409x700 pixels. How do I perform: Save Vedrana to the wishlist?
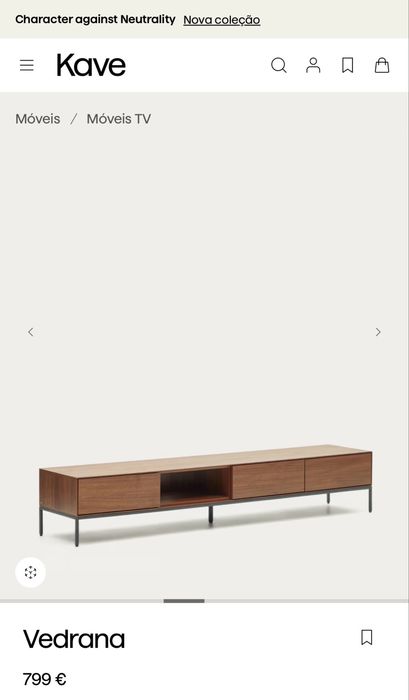pos(367,637)
